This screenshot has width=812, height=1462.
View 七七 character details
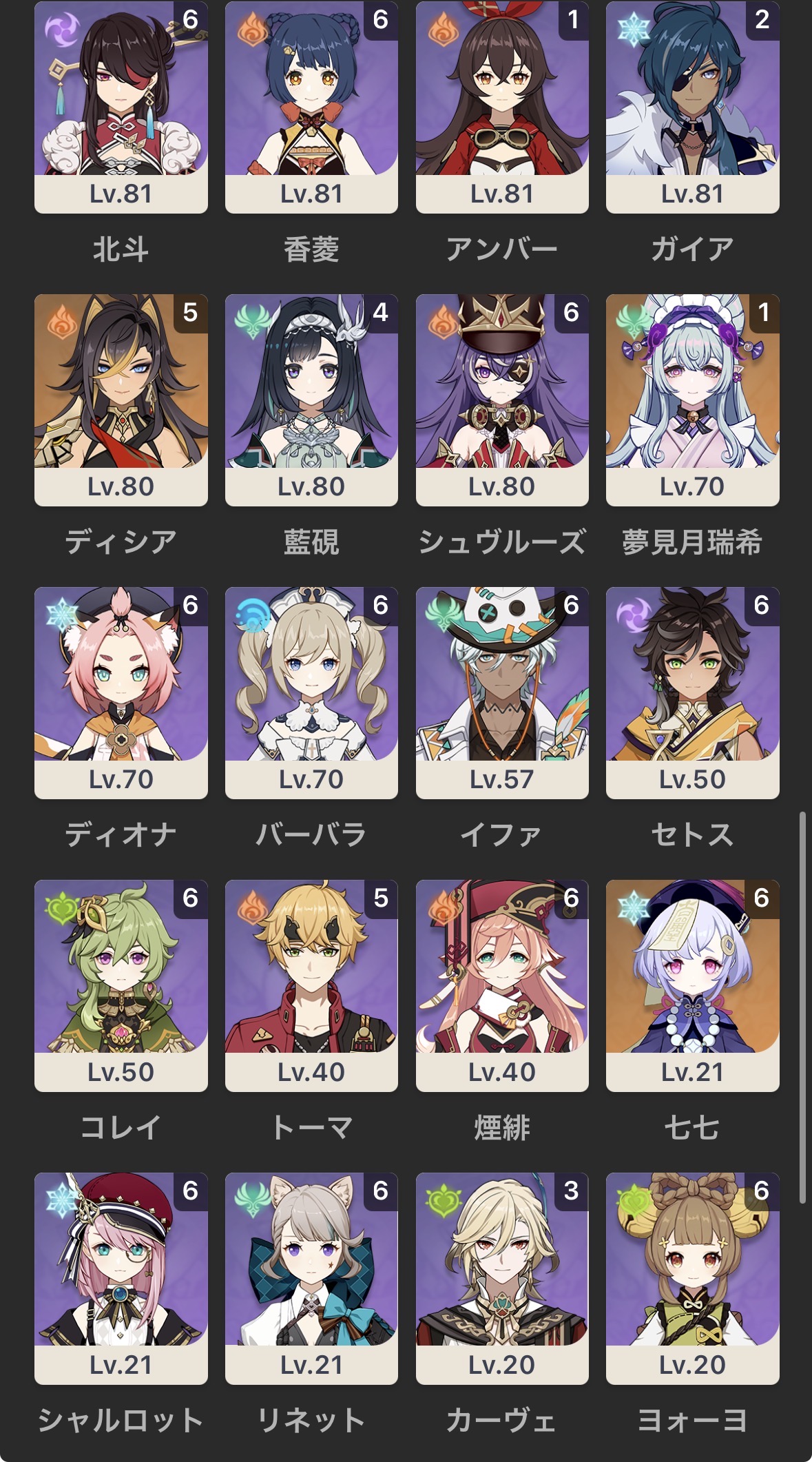pyautogui.click(x=692, y=985)
